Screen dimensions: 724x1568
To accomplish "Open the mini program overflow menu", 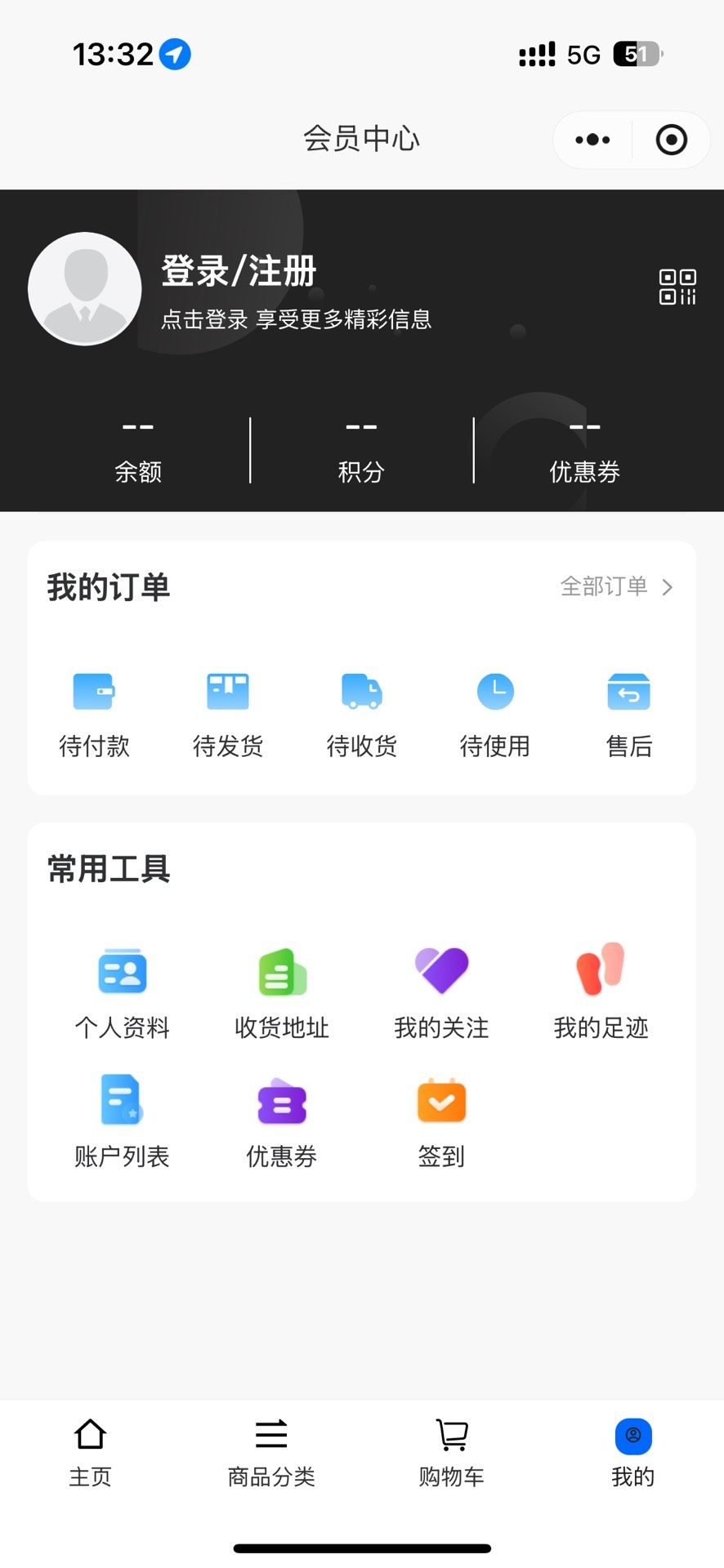I will 592,140.
